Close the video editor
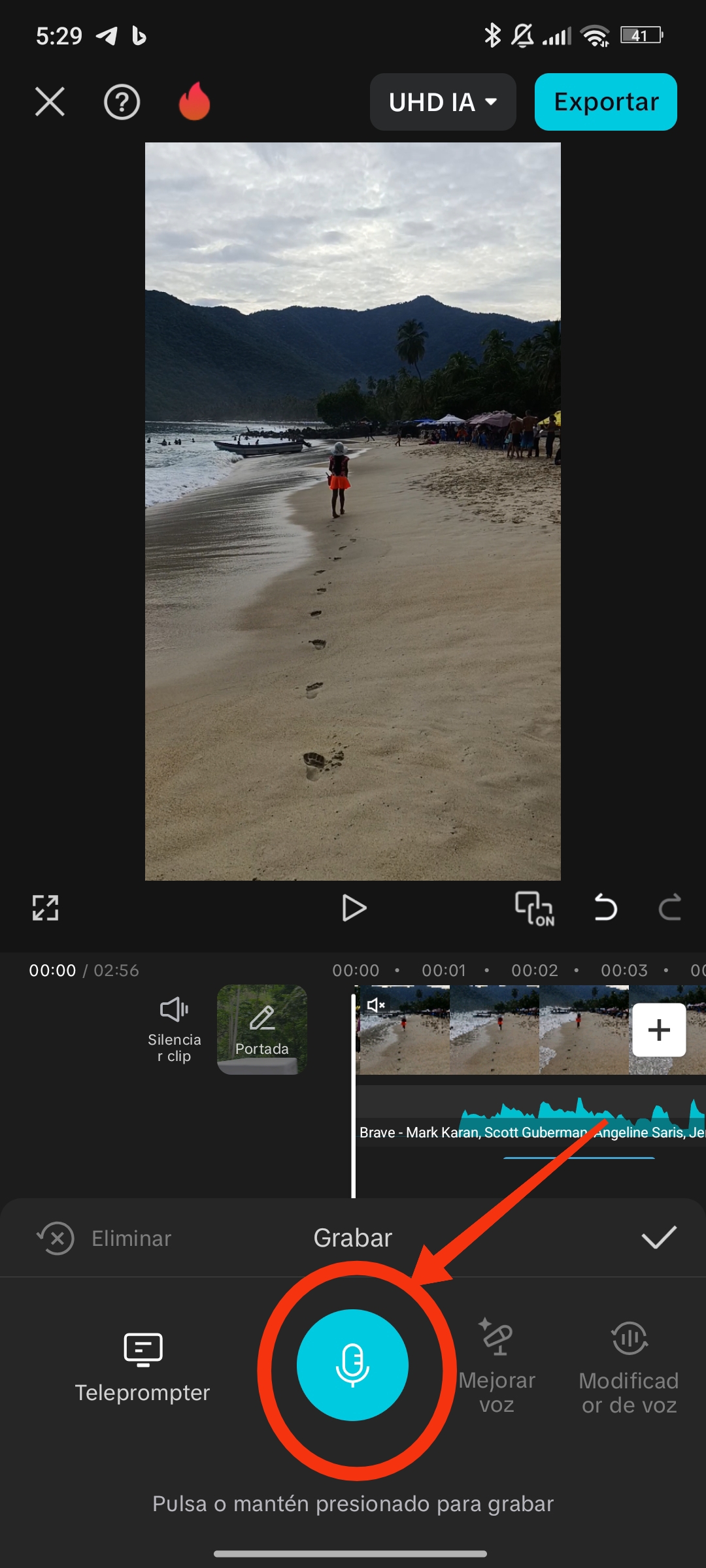 [x=50, y=102]
